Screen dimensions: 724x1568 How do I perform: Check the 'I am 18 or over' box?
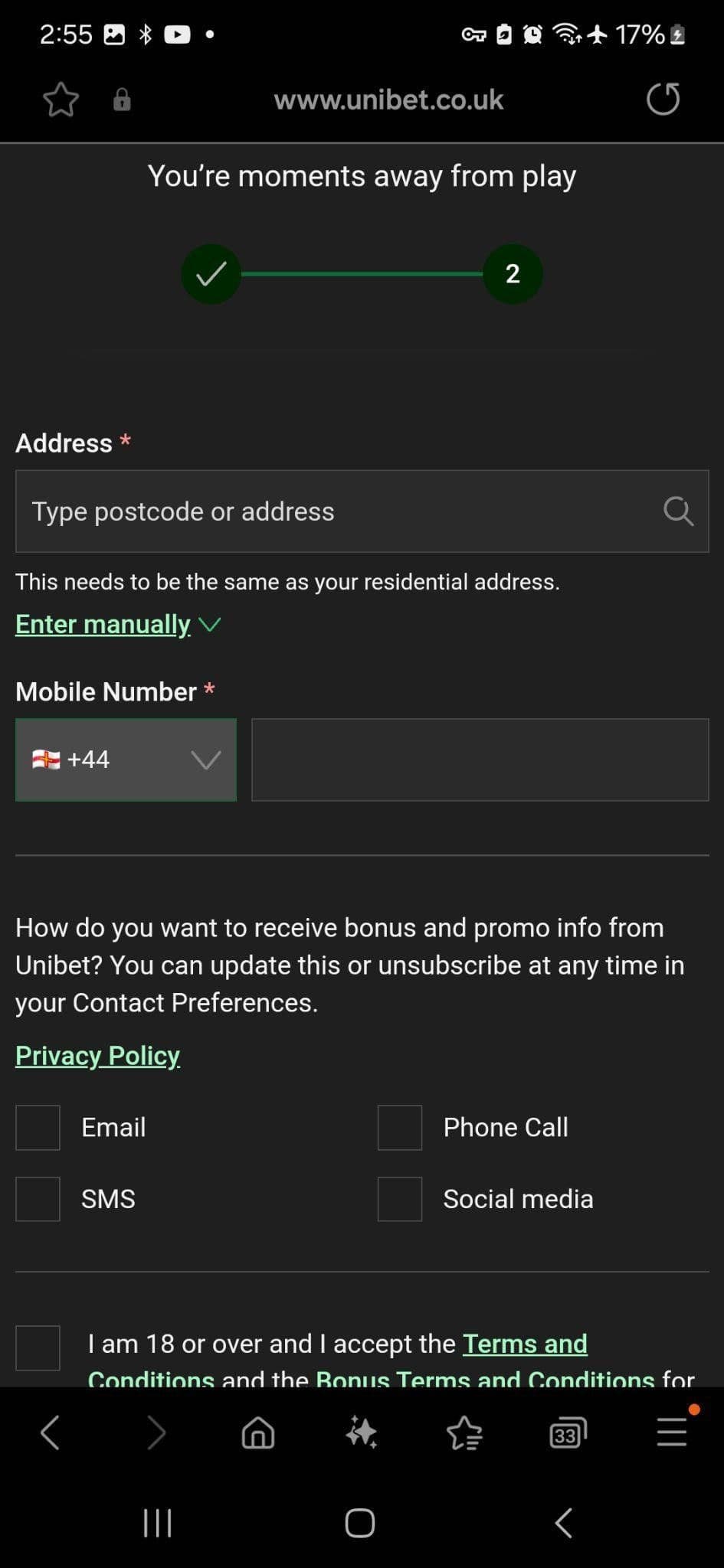point(38,1349)
